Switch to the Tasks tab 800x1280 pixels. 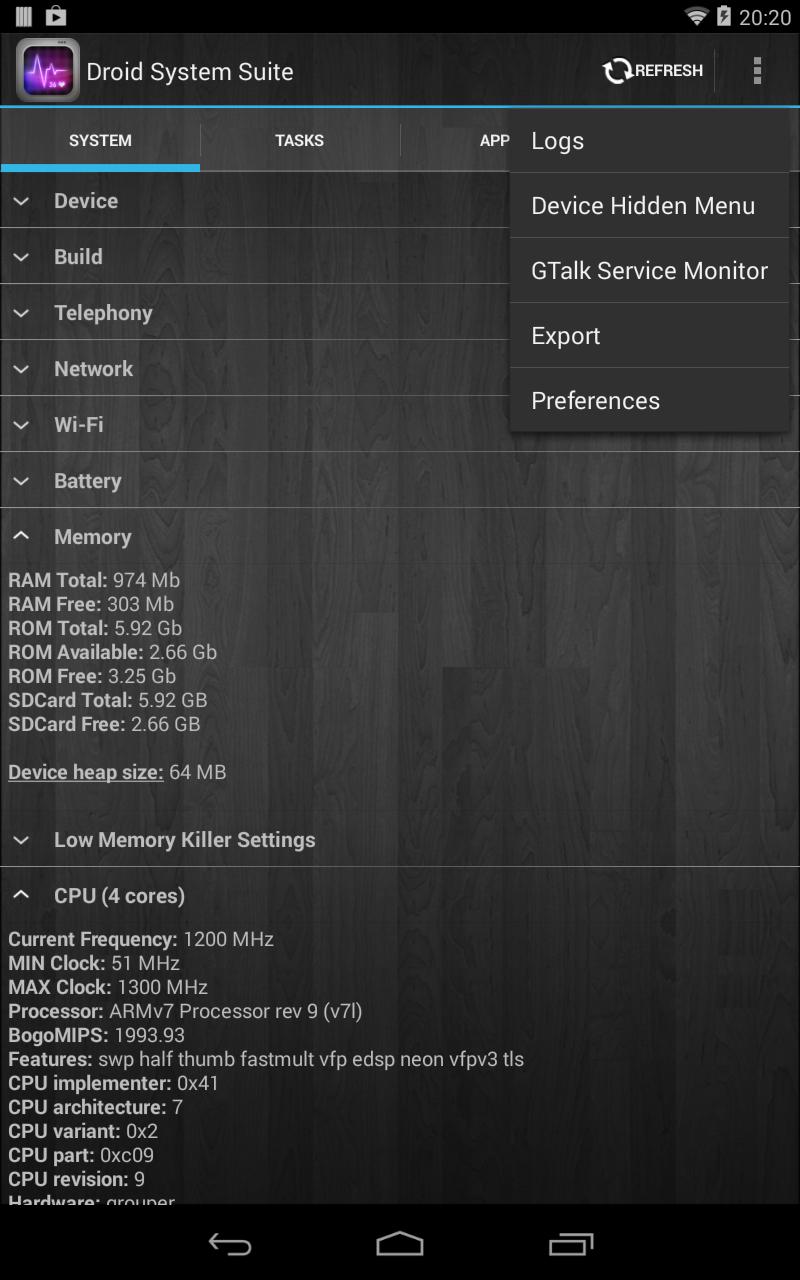point(299,141)
